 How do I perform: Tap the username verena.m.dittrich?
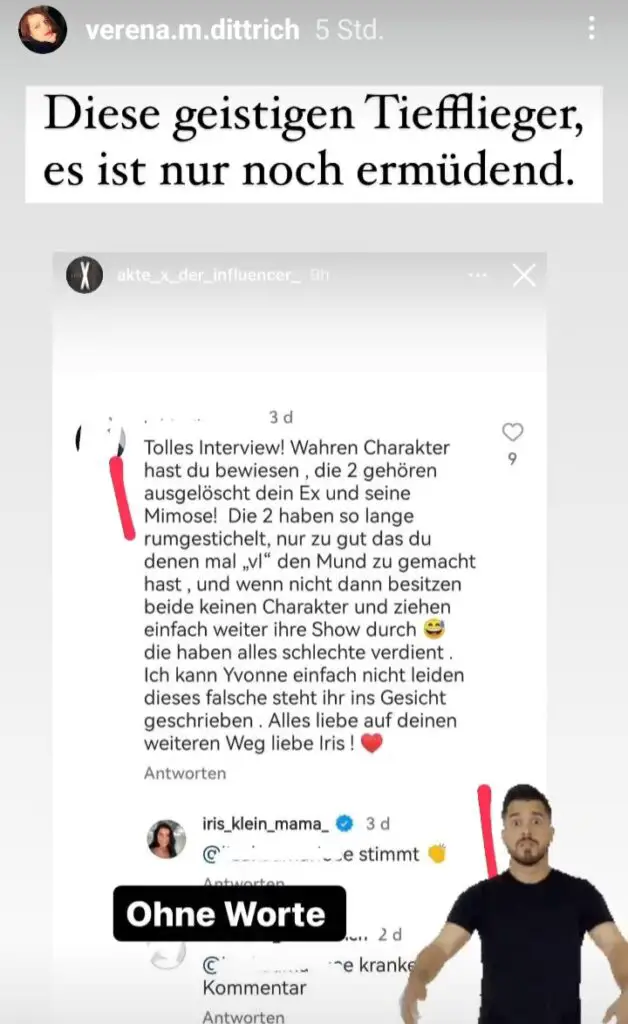192,31
